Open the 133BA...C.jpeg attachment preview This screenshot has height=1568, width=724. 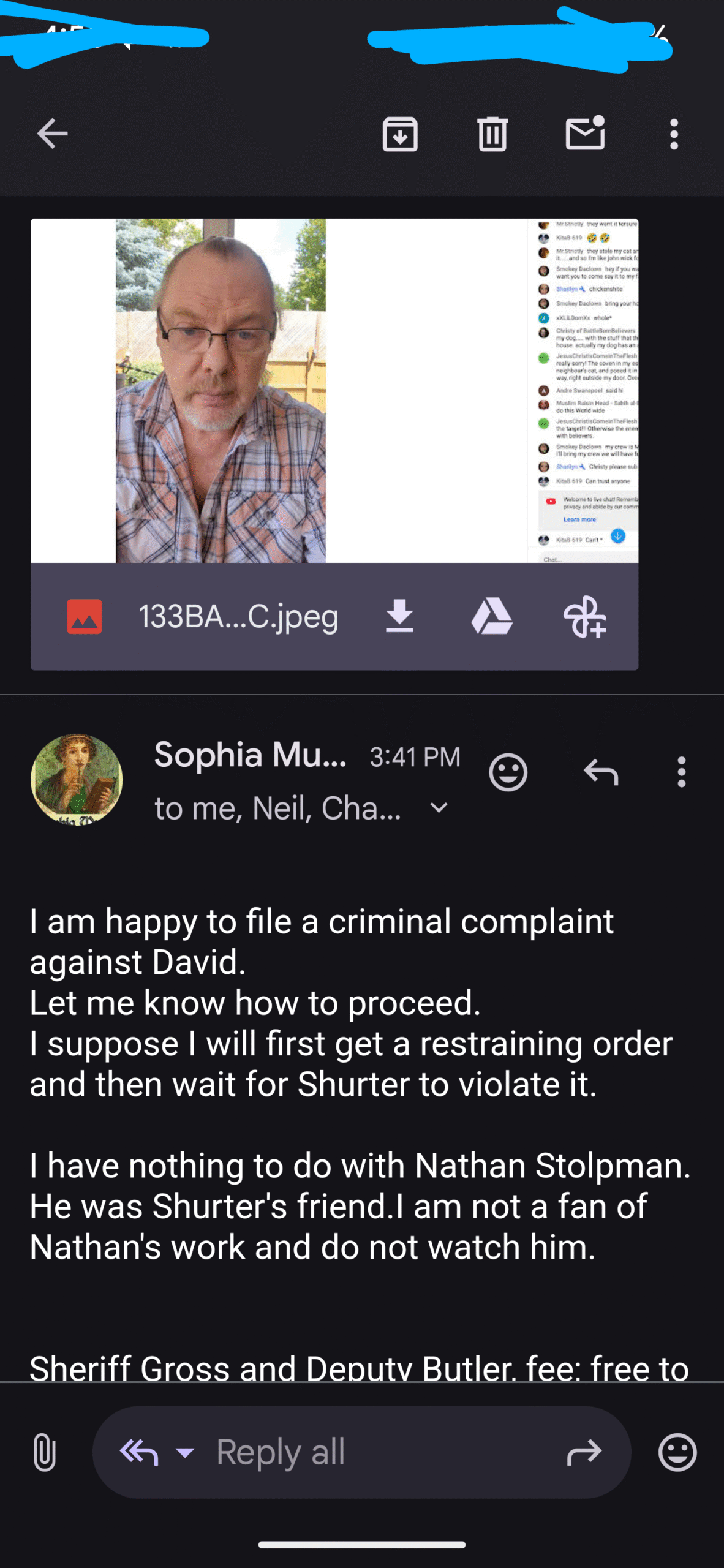(334, 391)
